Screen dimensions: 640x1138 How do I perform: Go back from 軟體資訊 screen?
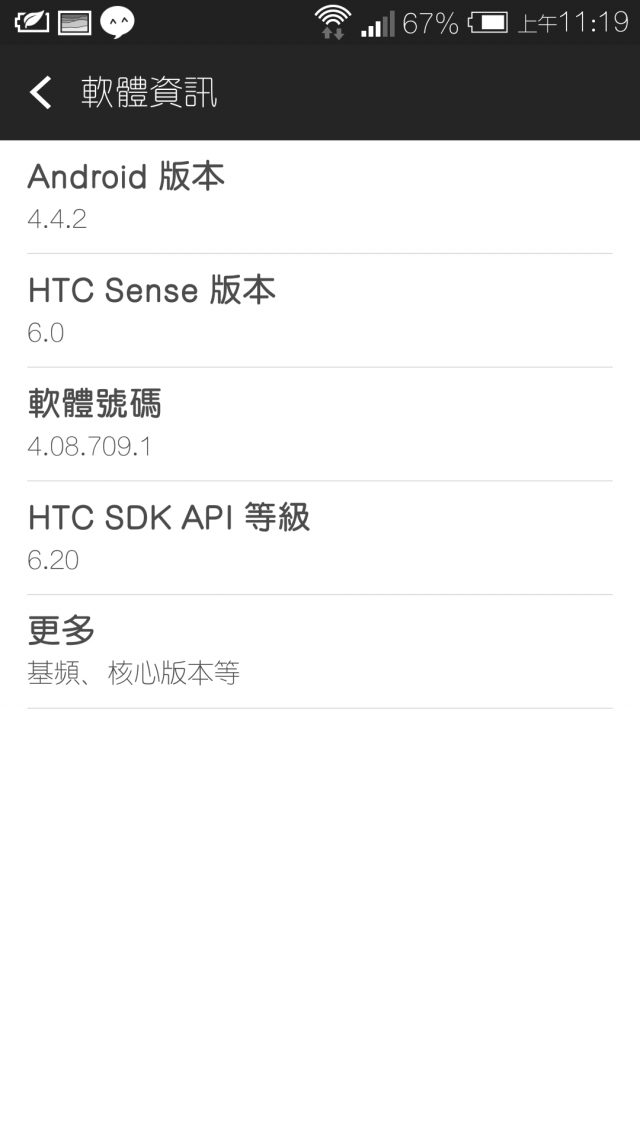pyautogui.click(x=41, y=92)
